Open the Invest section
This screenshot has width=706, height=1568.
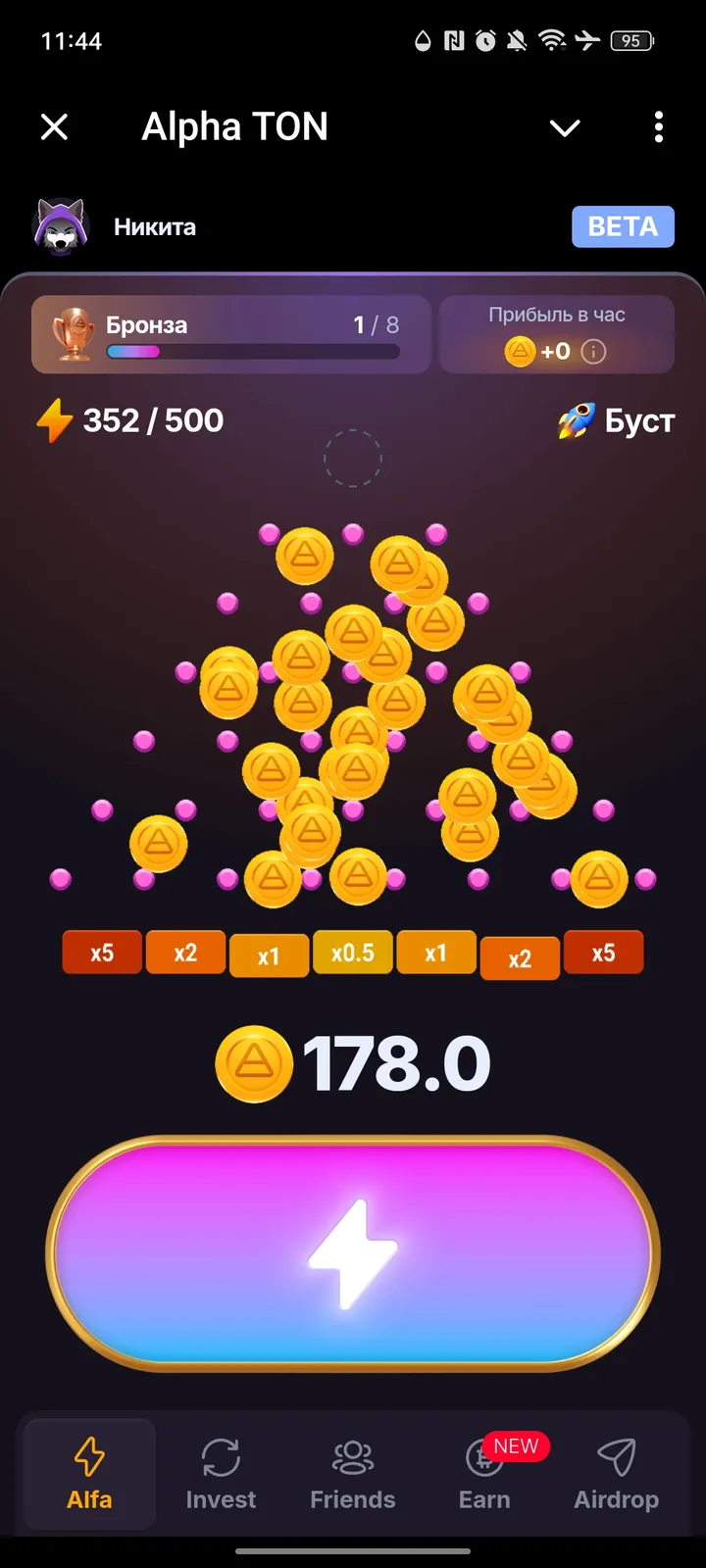point(221,1470)
